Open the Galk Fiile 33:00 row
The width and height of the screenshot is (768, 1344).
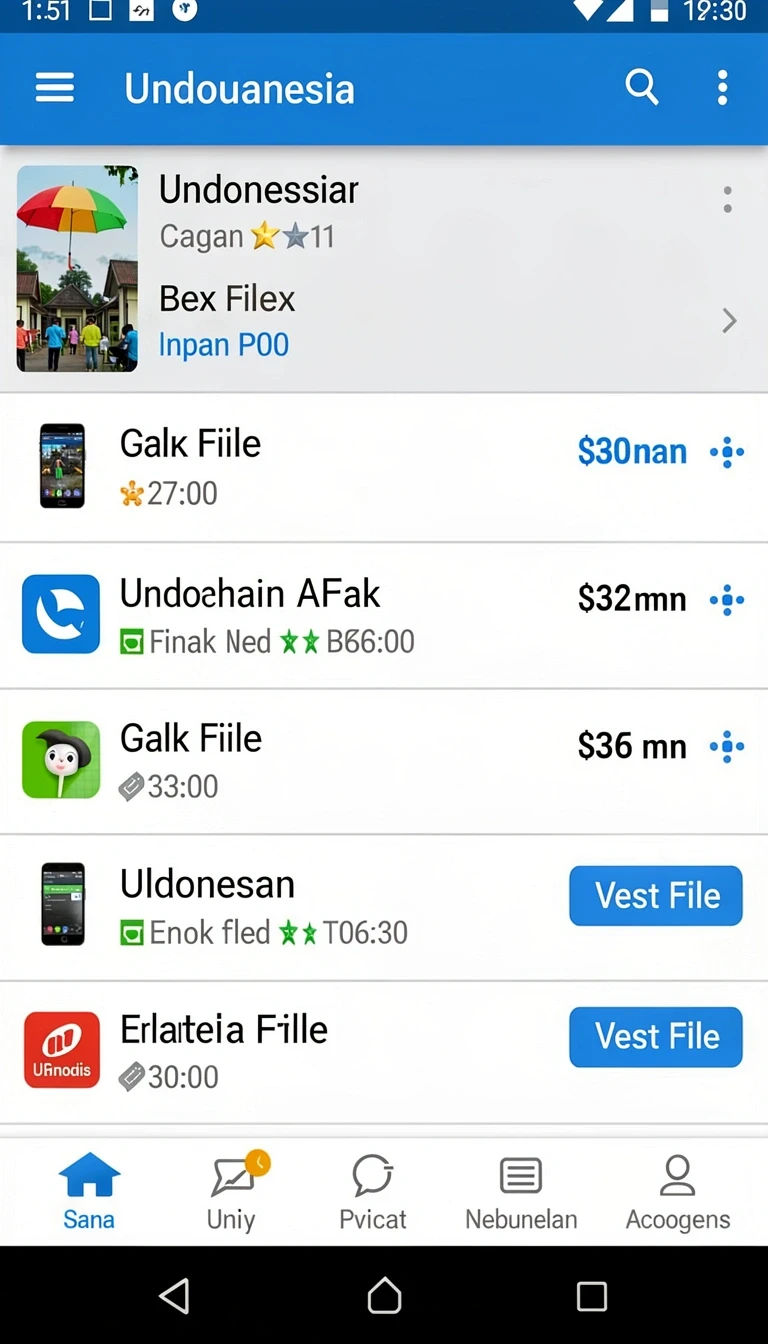pos(384,761)
